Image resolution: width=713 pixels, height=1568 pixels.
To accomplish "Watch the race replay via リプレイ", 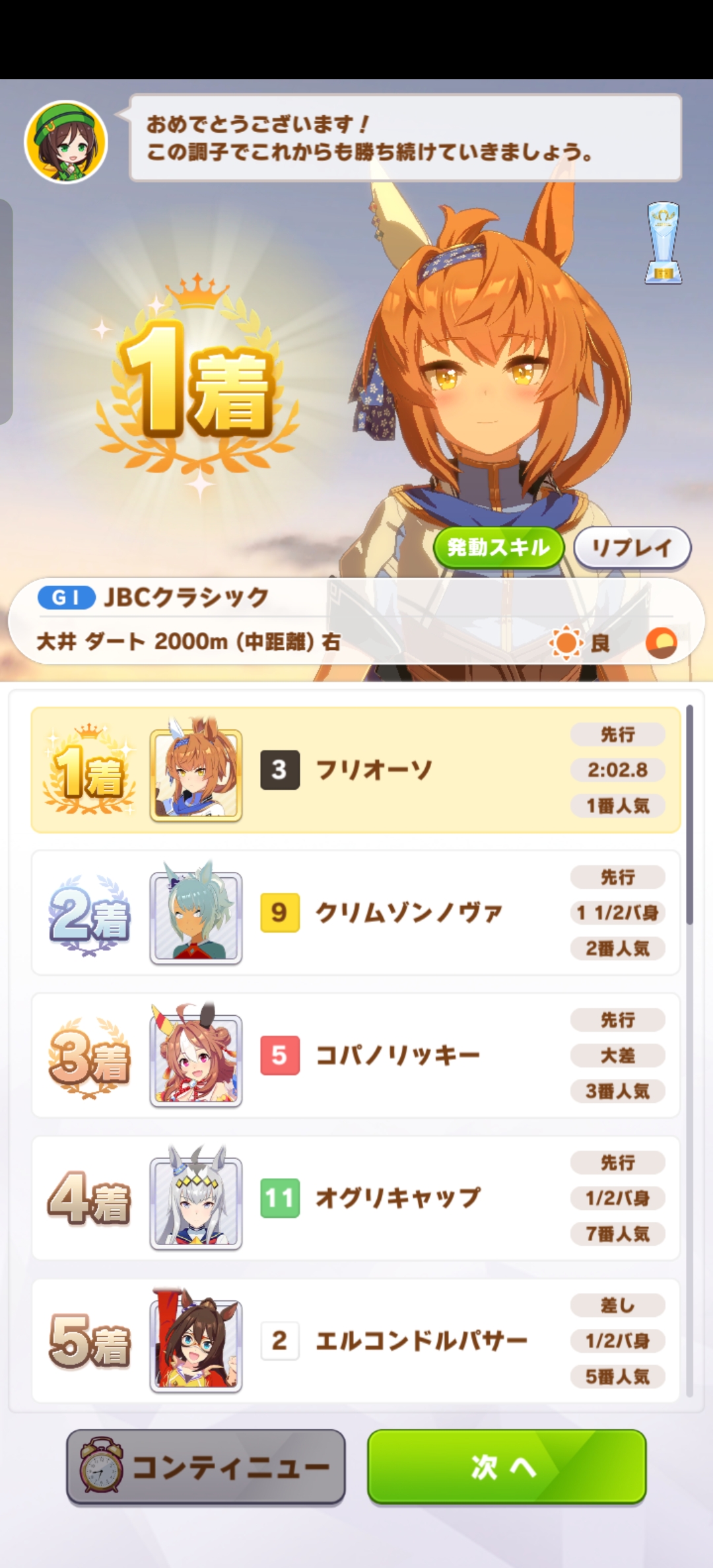I will click(632, 547).
